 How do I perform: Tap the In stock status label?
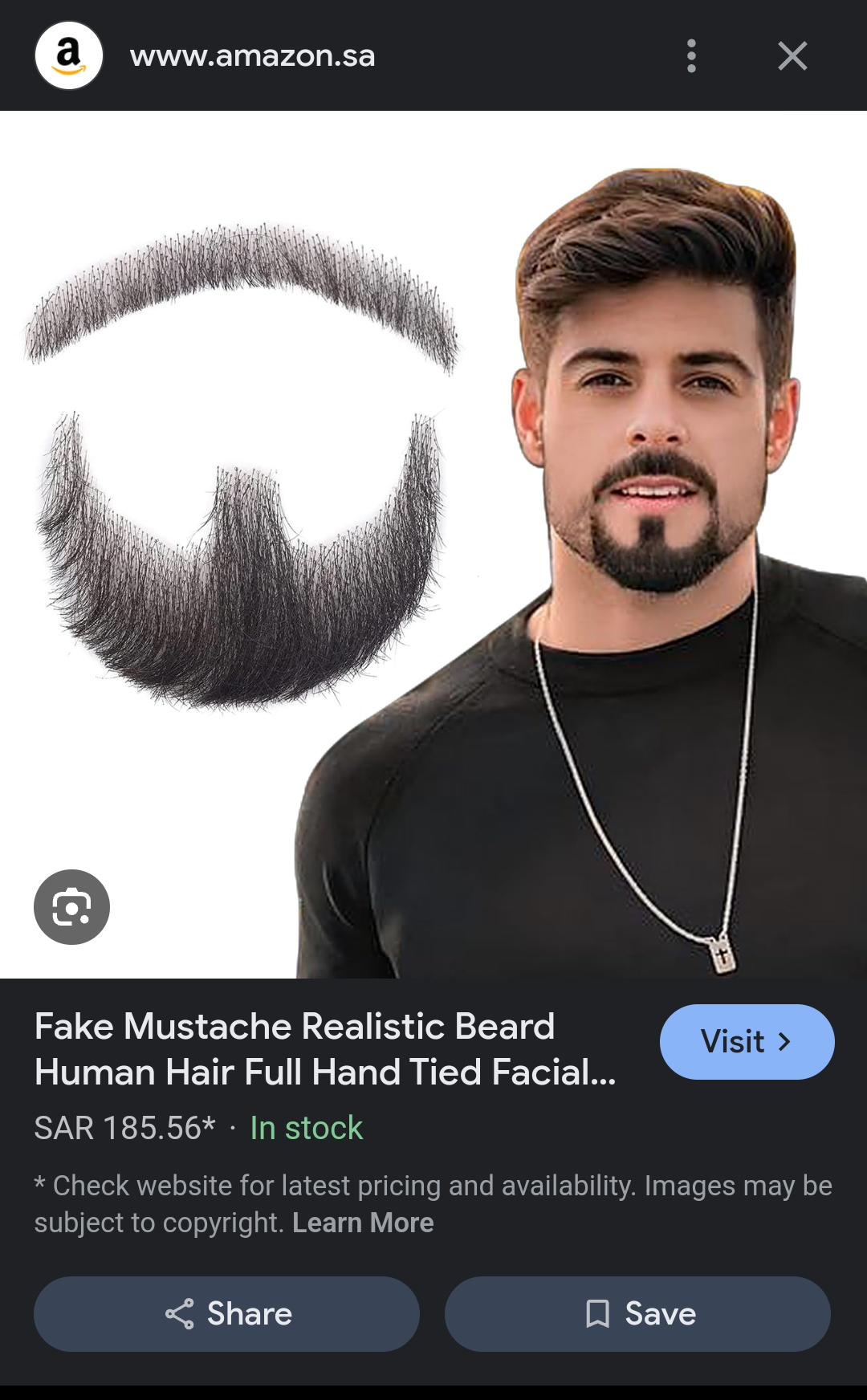[306, 1129]
